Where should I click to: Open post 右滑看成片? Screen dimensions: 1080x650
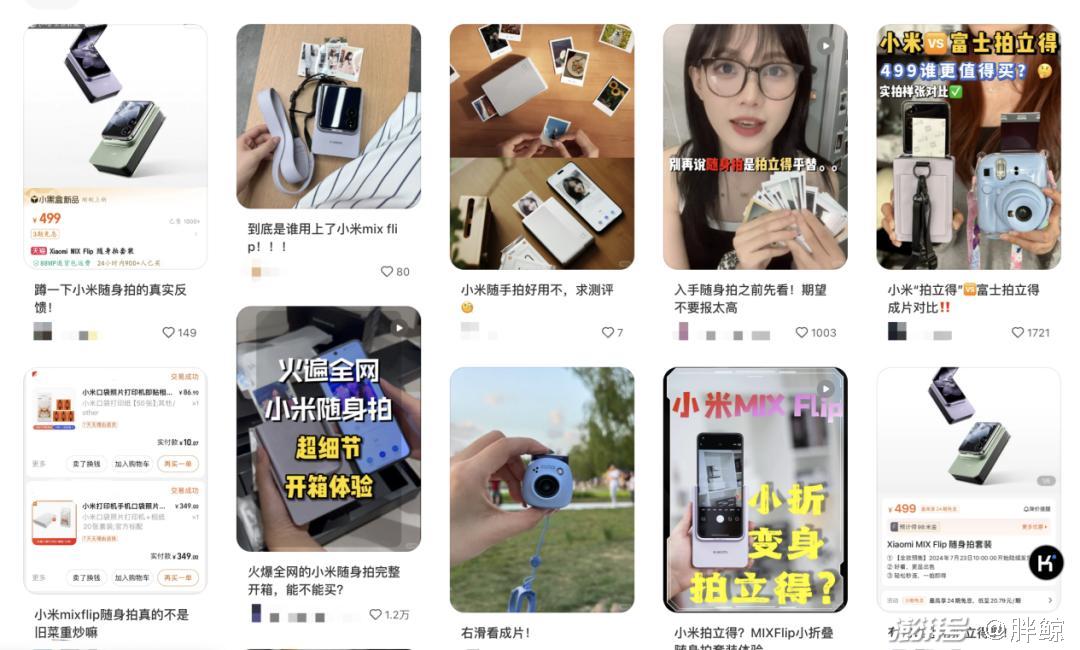pos(541,489)
